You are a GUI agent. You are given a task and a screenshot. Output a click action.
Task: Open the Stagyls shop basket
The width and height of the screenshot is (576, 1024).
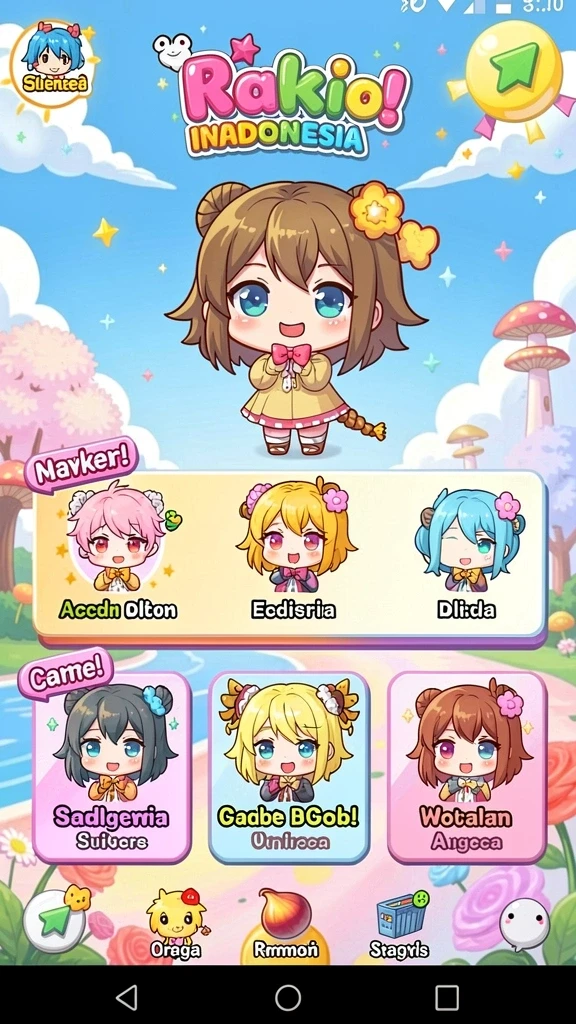pyautogui.click(x=399, y=924)
